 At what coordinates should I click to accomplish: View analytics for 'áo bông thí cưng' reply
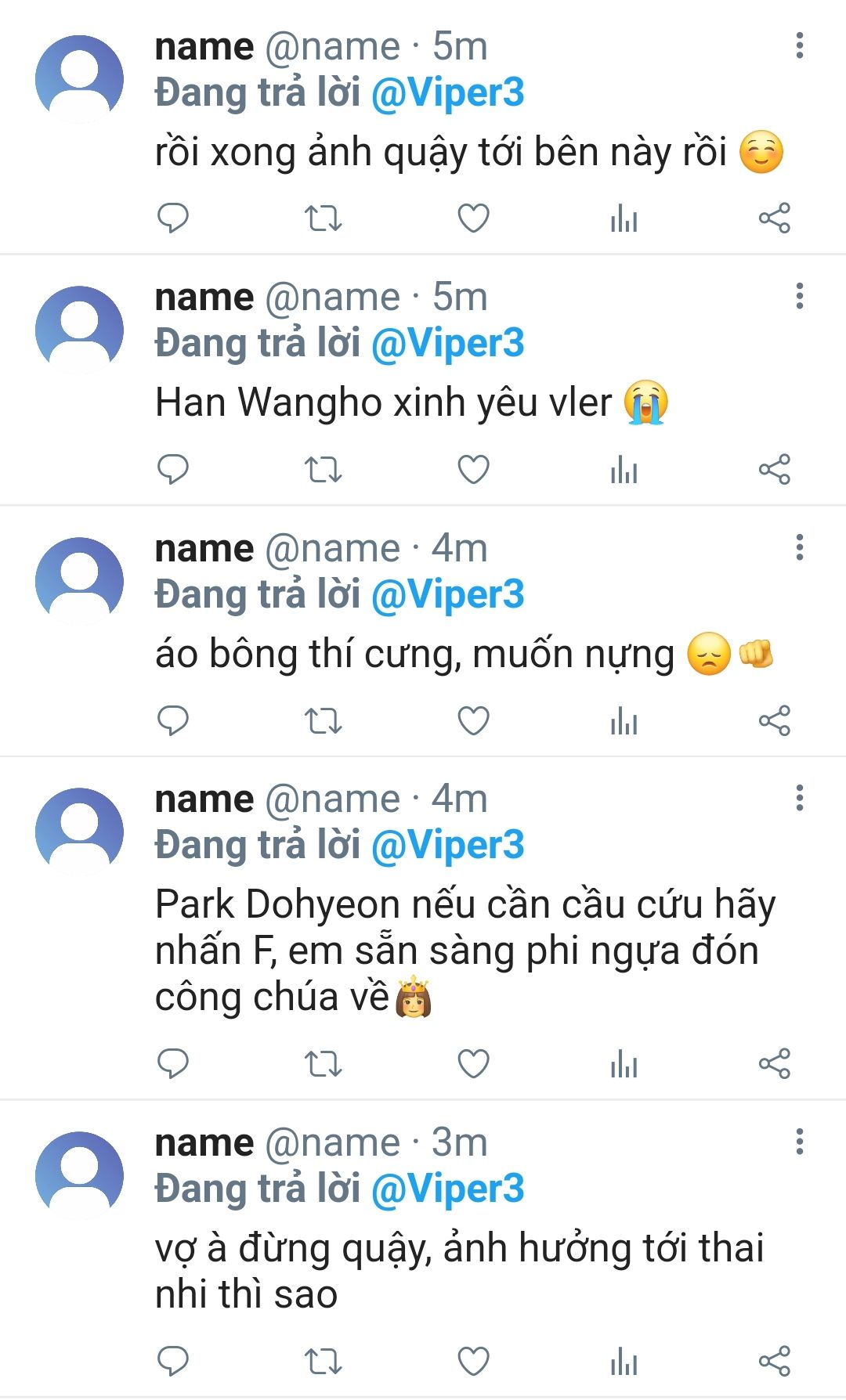click(624, 720)
